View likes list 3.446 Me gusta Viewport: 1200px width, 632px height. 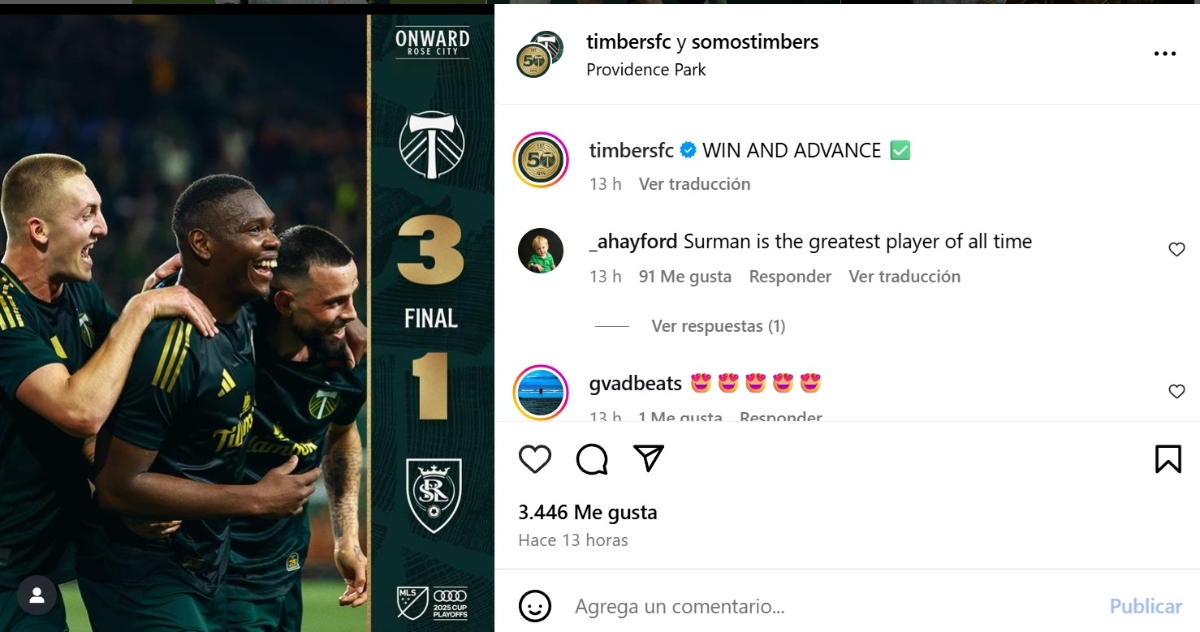click(588, 512)
